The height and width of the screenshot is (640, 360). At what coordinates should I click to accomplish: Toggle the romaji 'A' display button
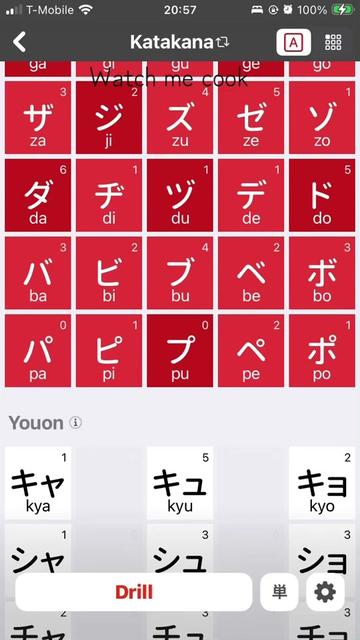pyautogui.click(x=293, y=42)
